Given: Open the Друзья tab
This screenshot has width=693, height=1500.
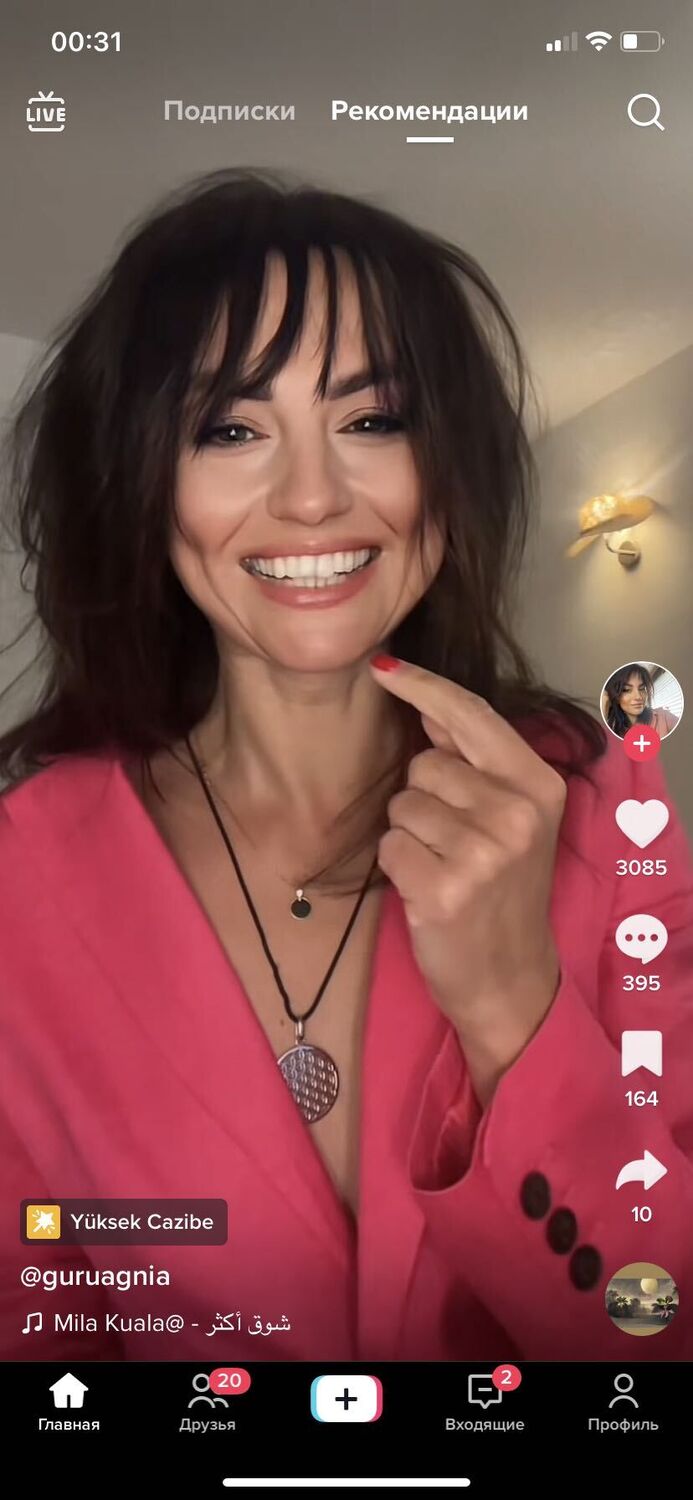Looking at the screenshot, I should click(208, 1401).
